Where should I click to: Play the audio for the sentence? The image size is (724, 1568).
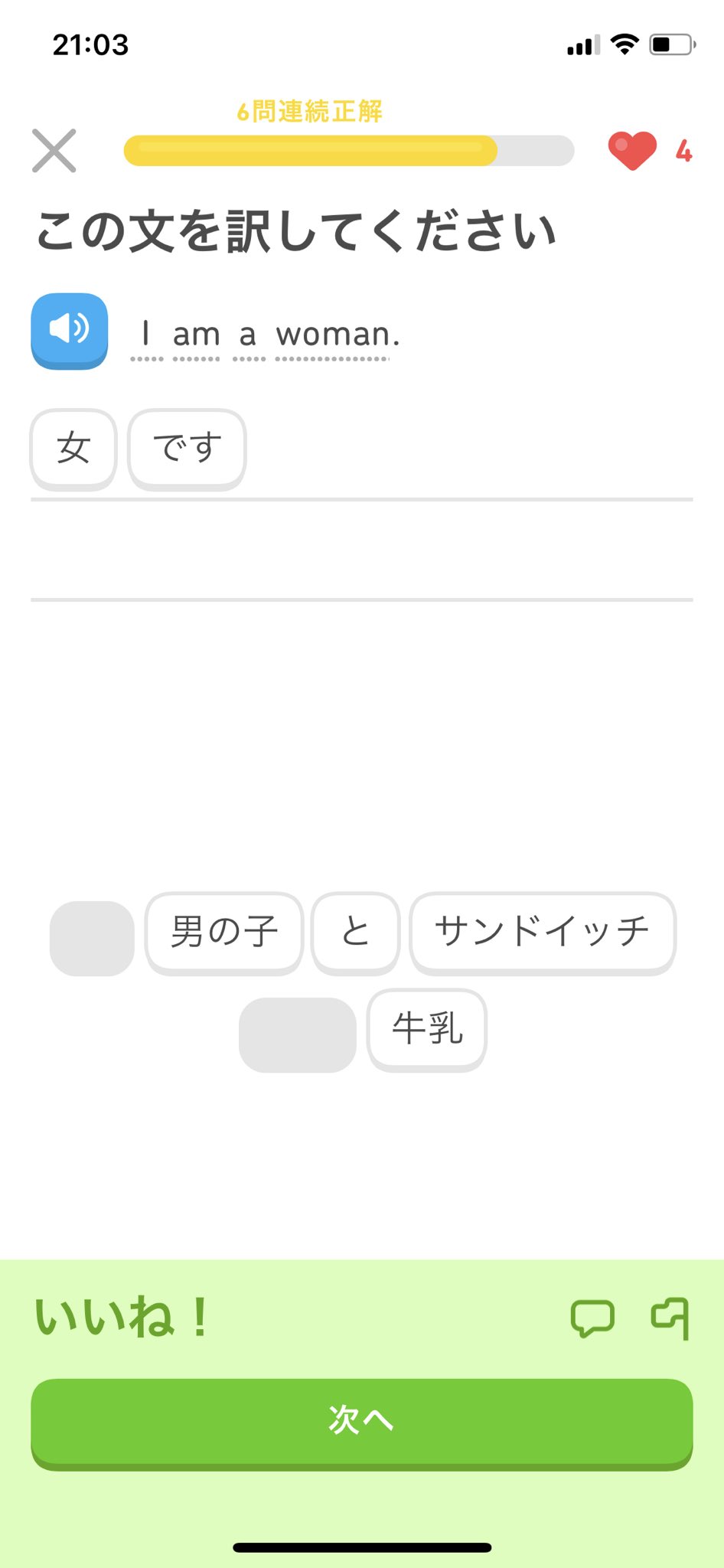(x=70, y=331)
